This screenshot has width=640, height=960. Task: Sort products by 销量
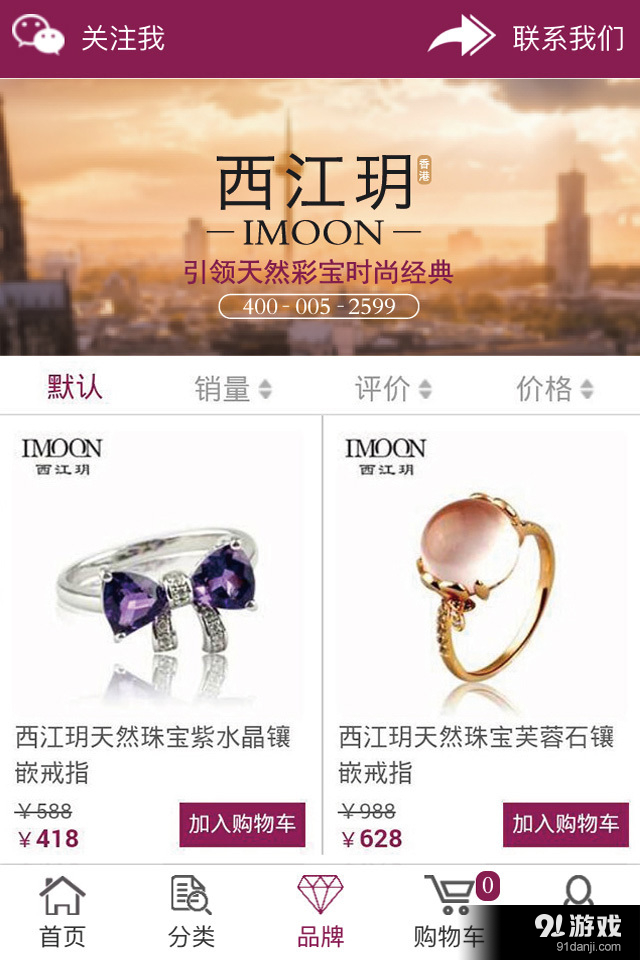coord(233,388)
